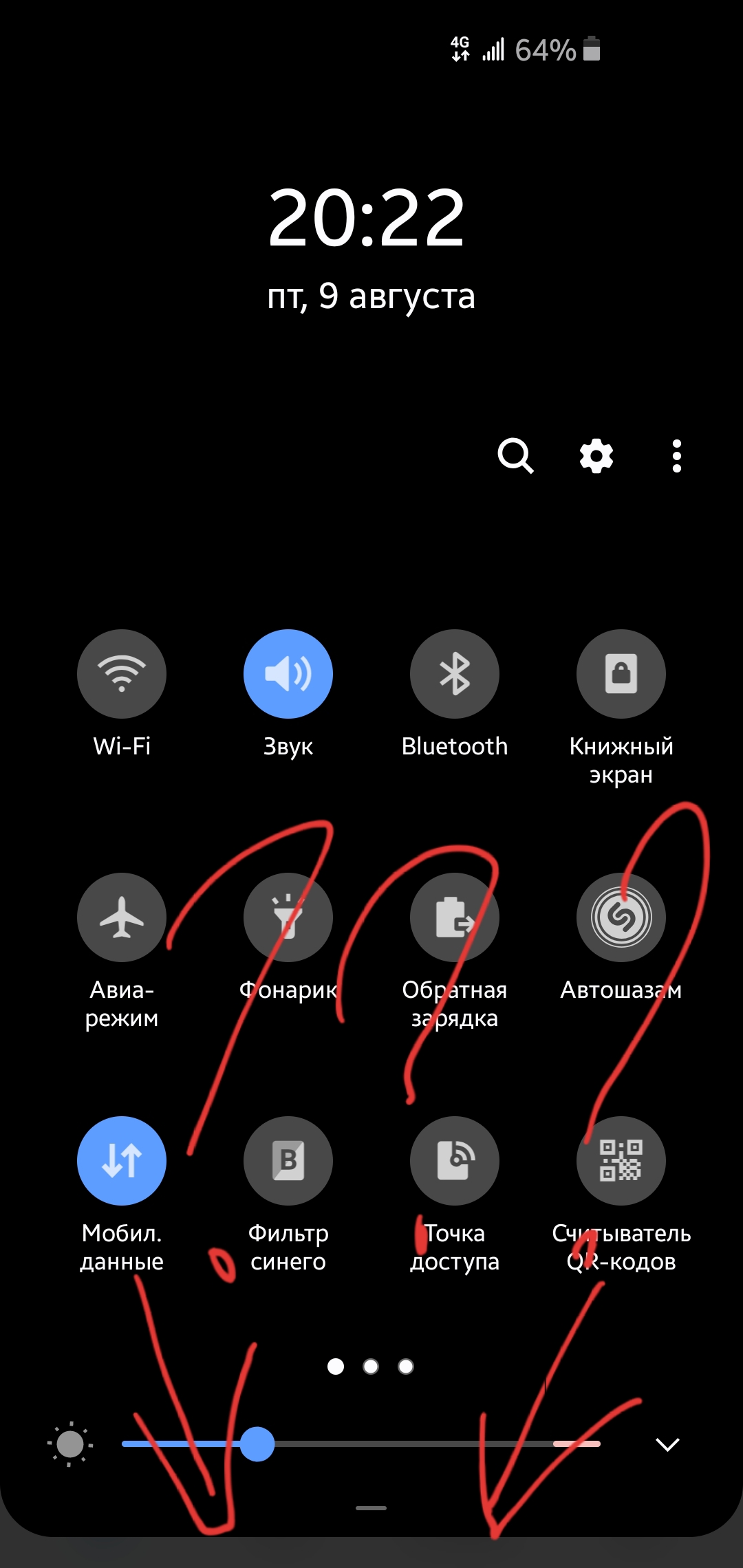Open the quick settings search
The width and height of the screenshot is (743, 1568).
pyautogui.click(x=515, y=455)
